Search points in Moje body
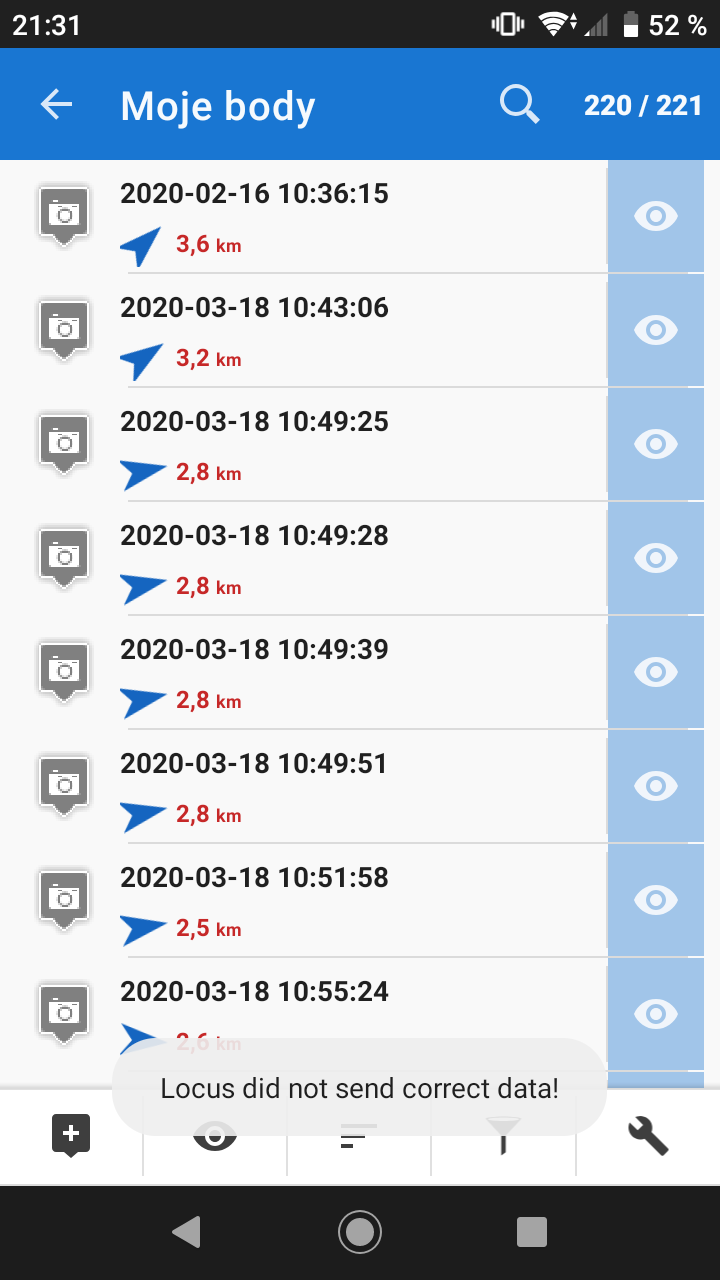The width and height of the screenshot is (720, 1280). coord(519,105)
